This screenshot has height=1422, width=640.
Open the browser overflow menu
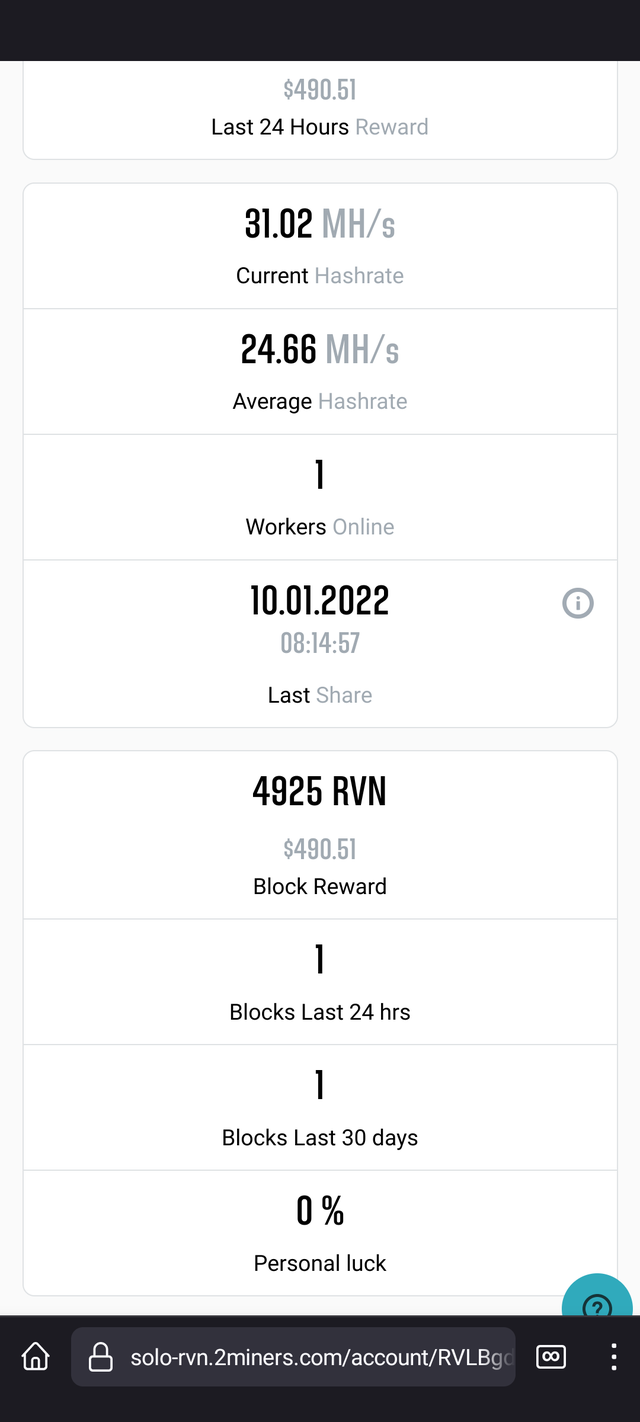(x=613, y=1357)
